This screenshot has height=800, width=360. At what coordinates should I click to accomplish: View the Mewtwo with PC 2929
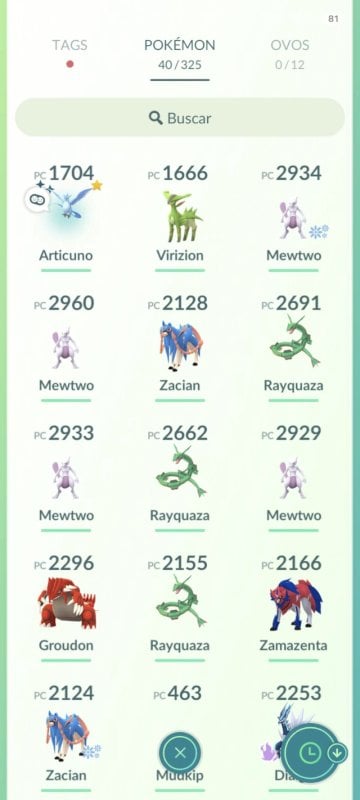[x=294, y=477]
